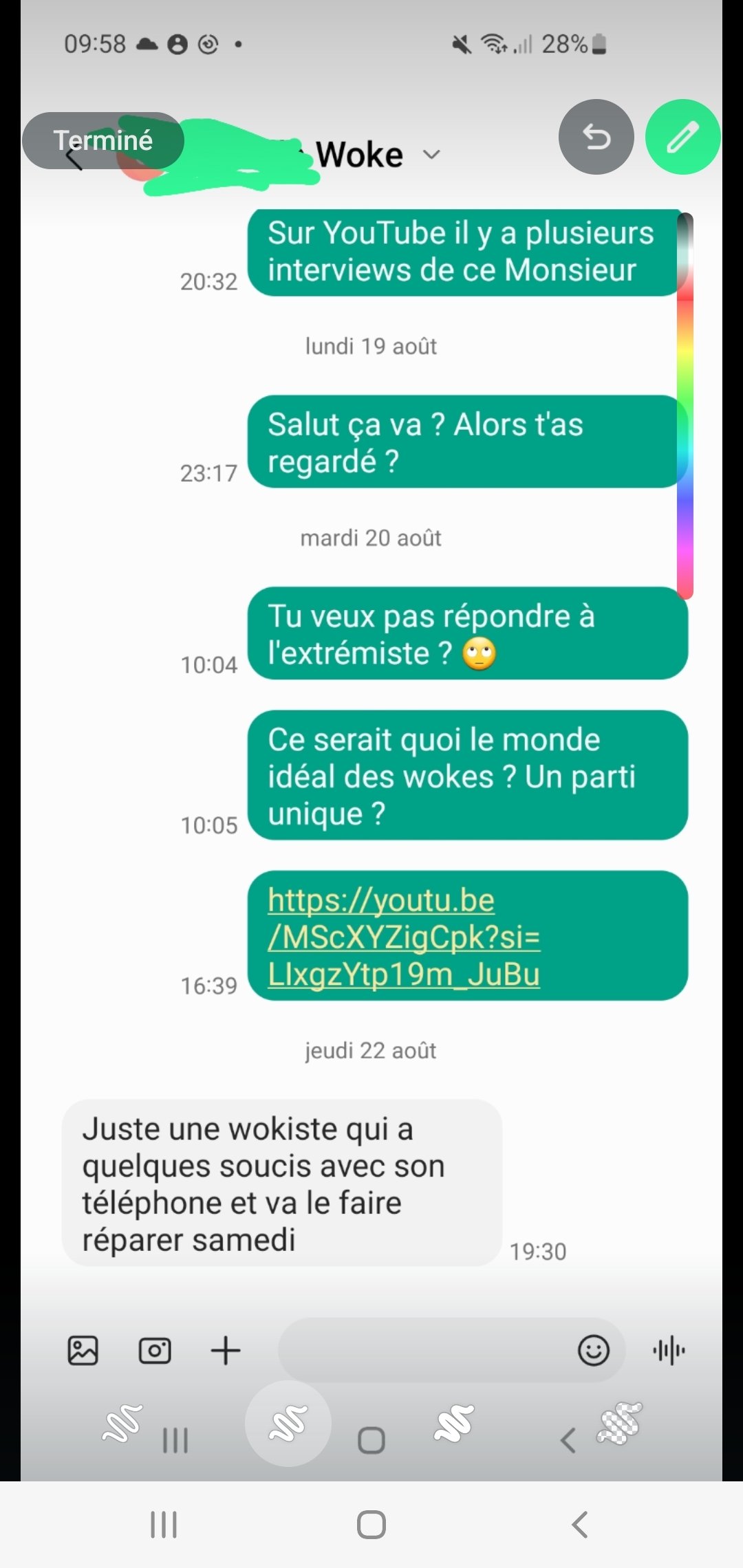Select the thin outline squiggle brush
The width and height of the screenshot is (743, 1568).
[122, 1422]
